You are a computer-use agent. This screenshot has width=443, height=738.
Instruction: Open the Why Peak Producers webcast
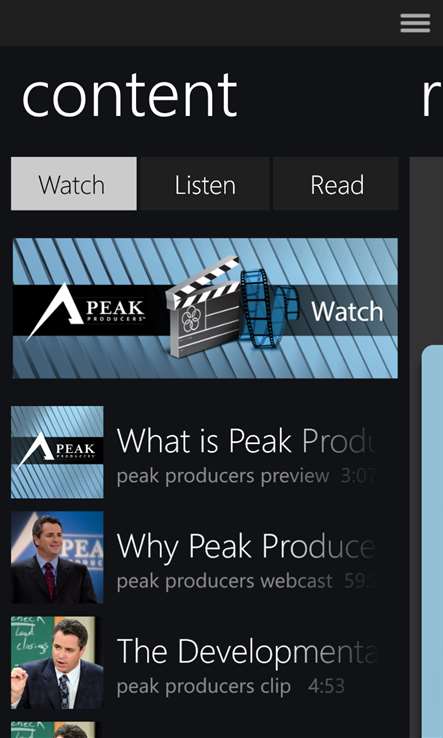click(204, 557)
